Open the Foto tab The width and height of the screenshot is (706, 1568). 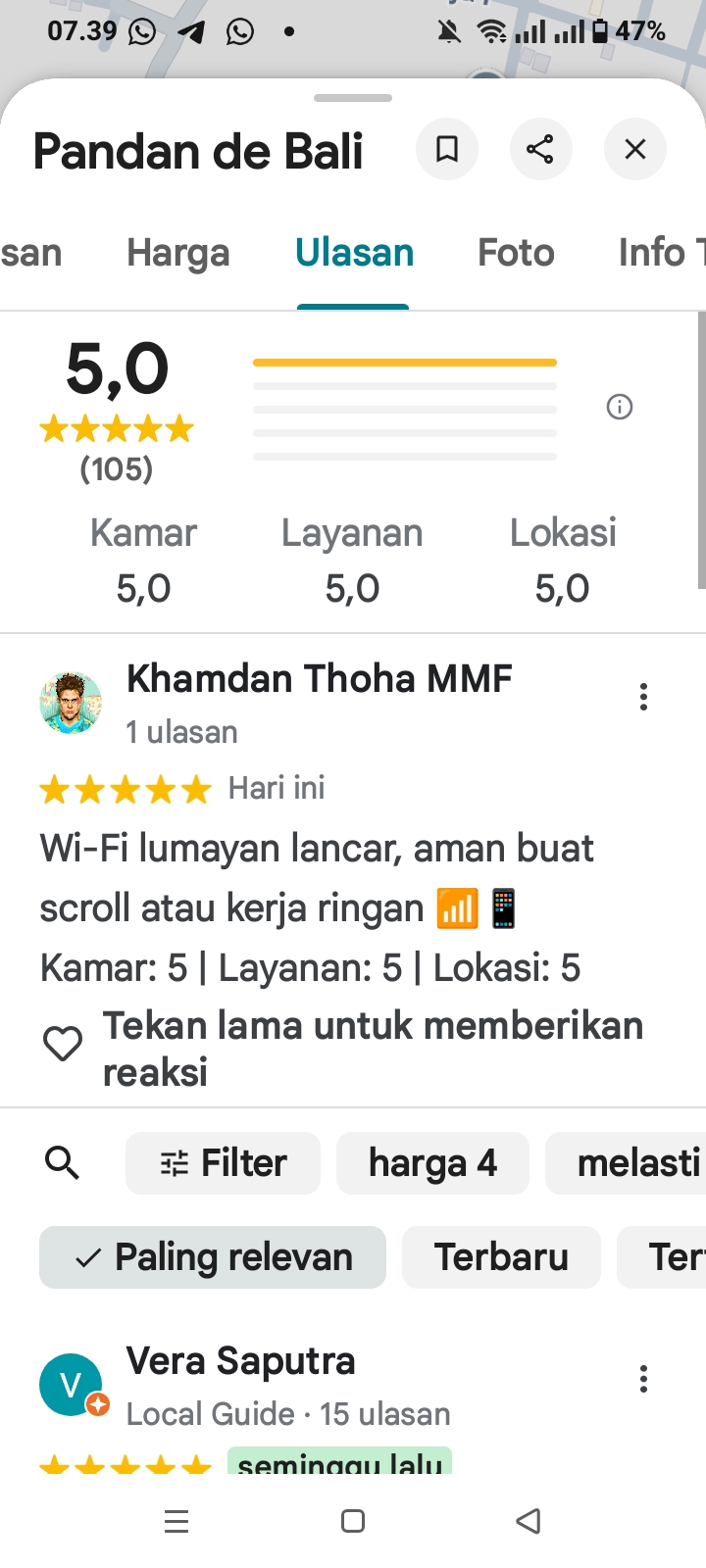pyautogui.click(x=516, y=253)
